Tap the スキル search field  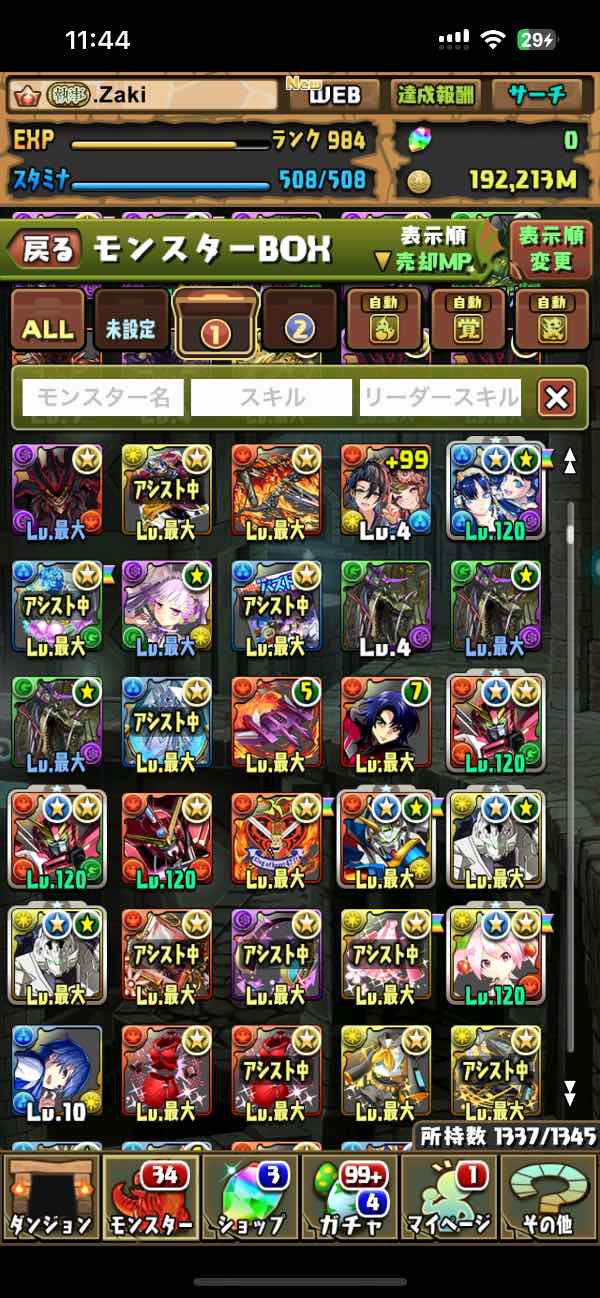point(271,398)
